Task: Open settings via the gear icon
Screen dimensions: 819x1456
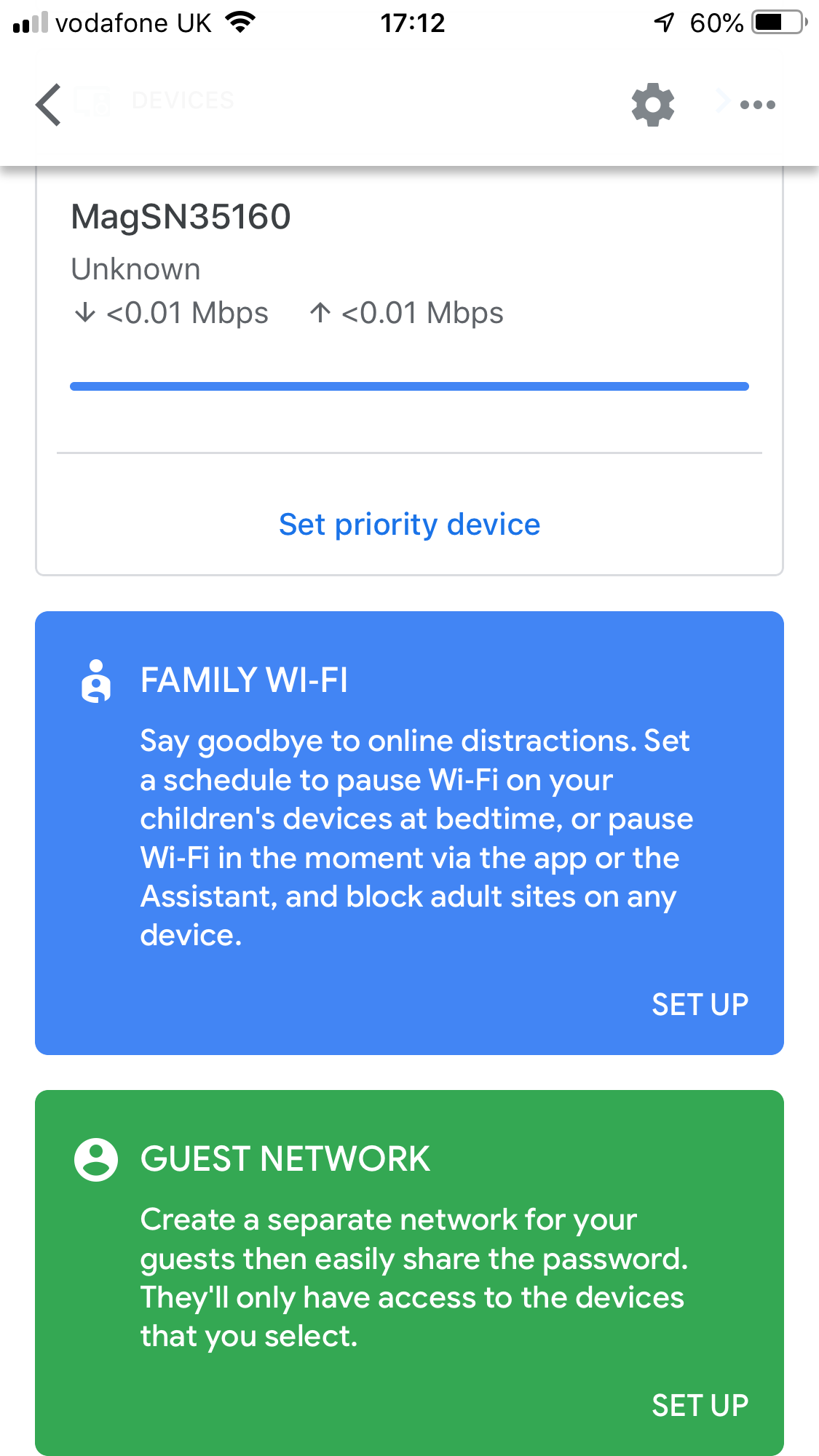Action: pyautogui.click(x=653, y=105)
